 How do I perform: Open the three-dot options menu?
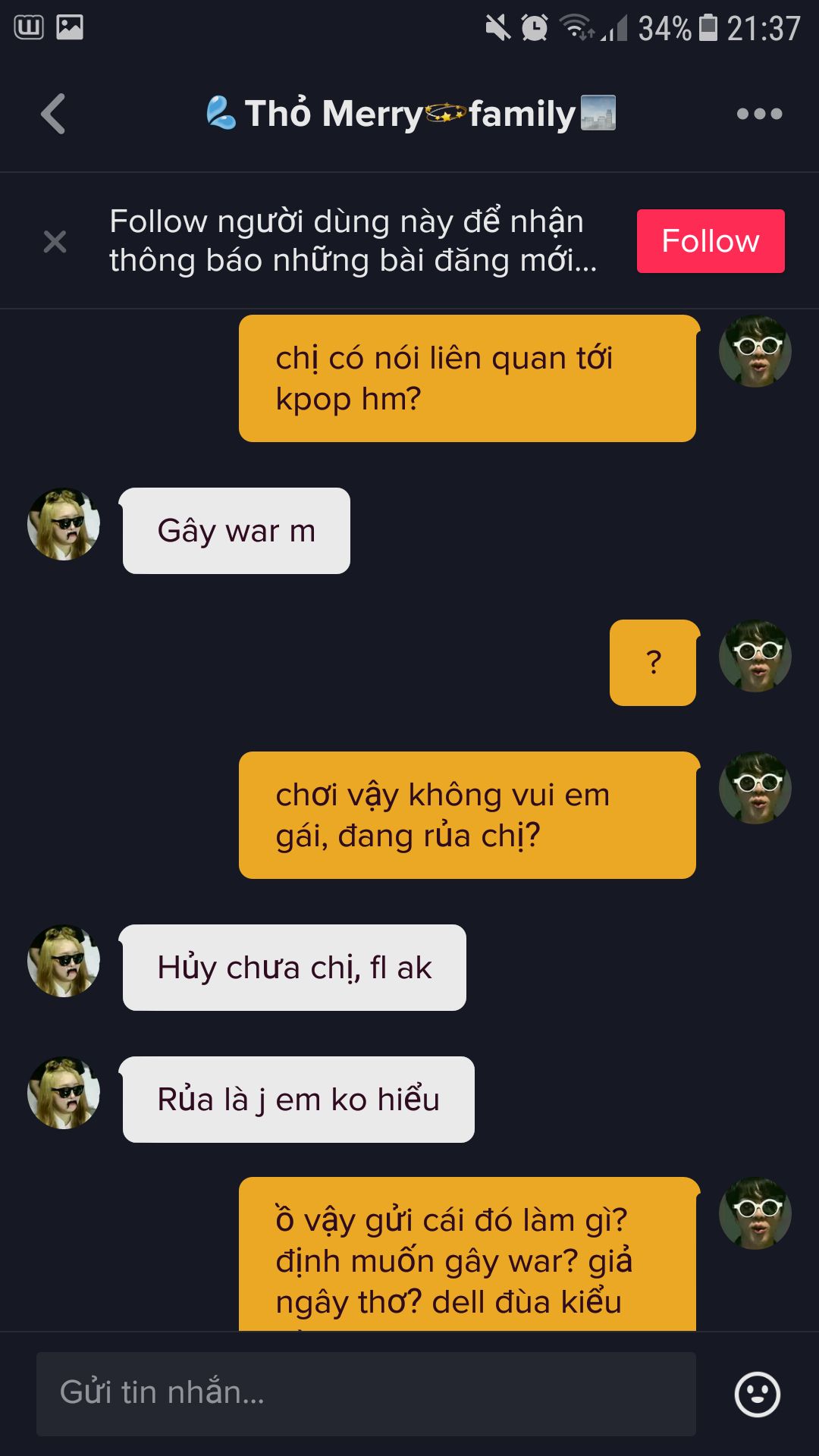[759, 115]
